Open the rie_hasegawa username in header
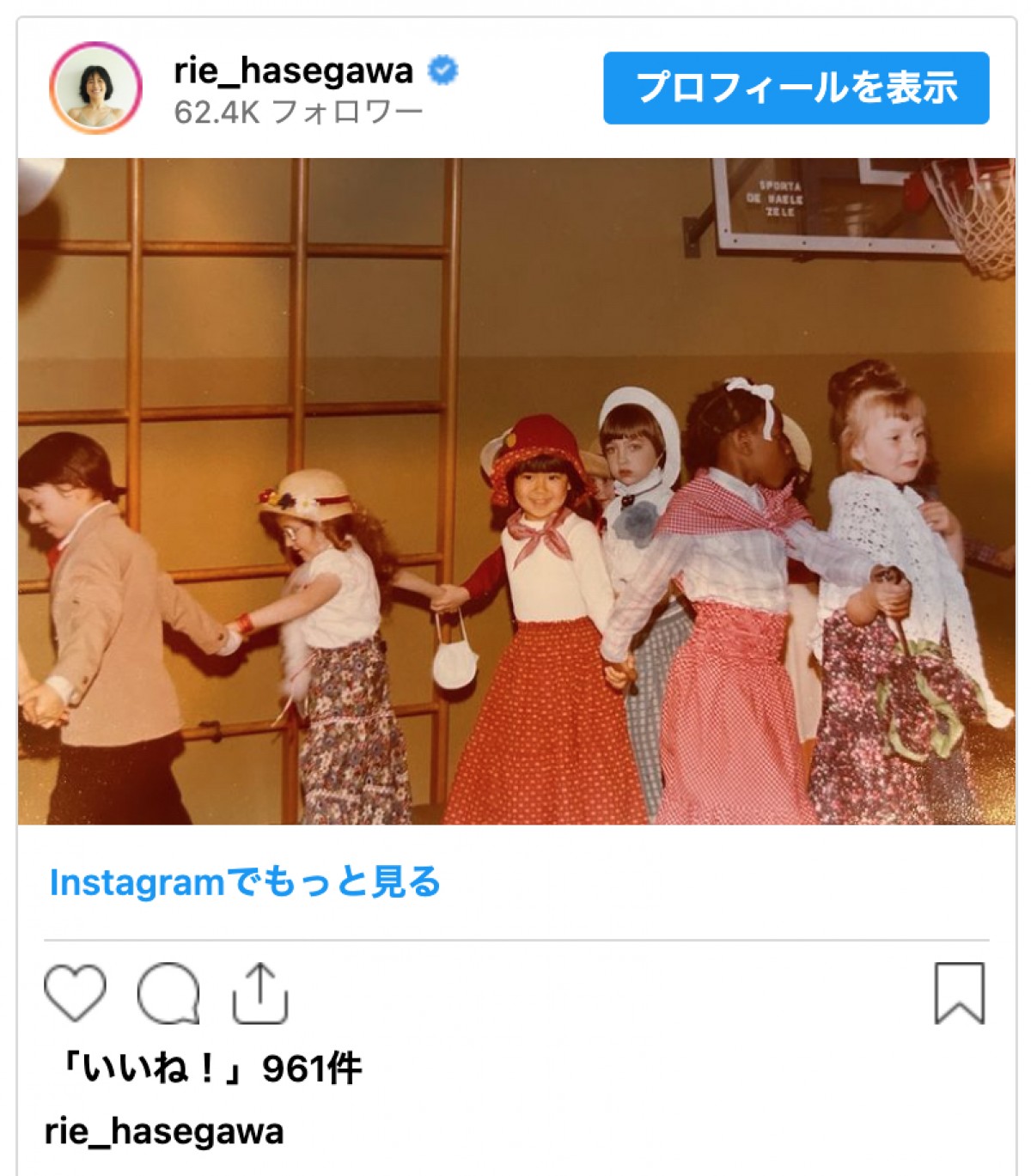 coord(293,70)
